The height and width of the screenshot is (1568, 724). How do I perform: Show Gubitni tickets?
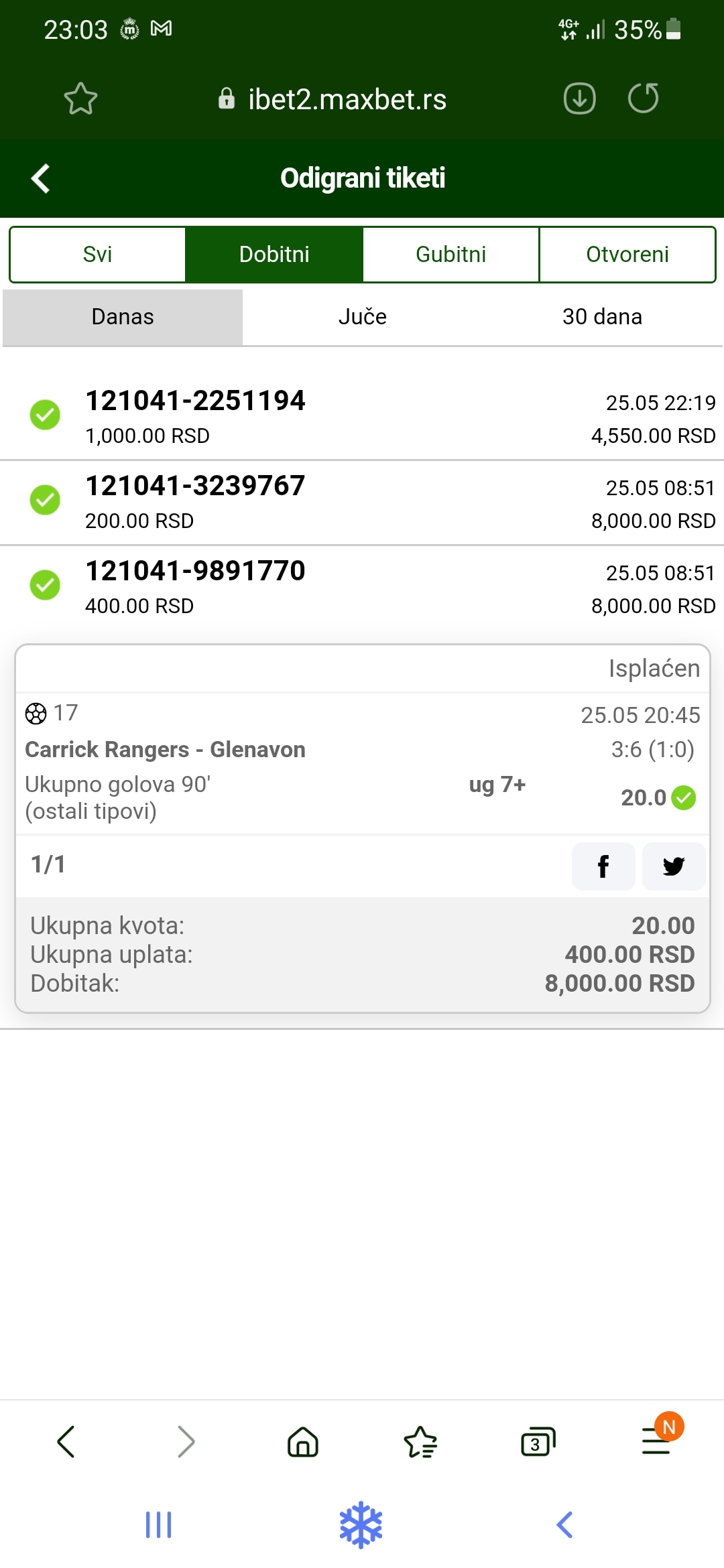[451, 255]
